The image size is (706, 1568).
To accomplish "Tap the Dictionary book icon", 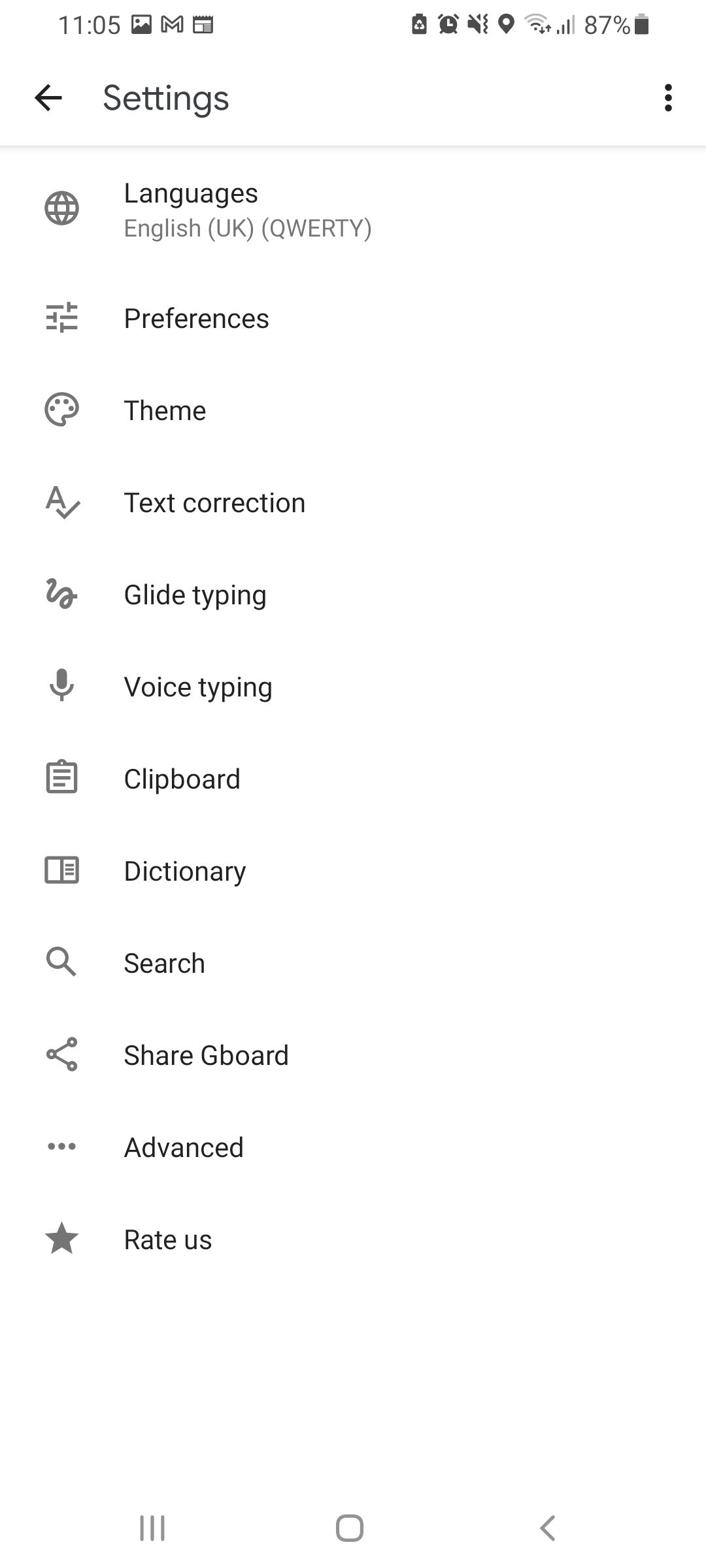I will pos(62,870).
